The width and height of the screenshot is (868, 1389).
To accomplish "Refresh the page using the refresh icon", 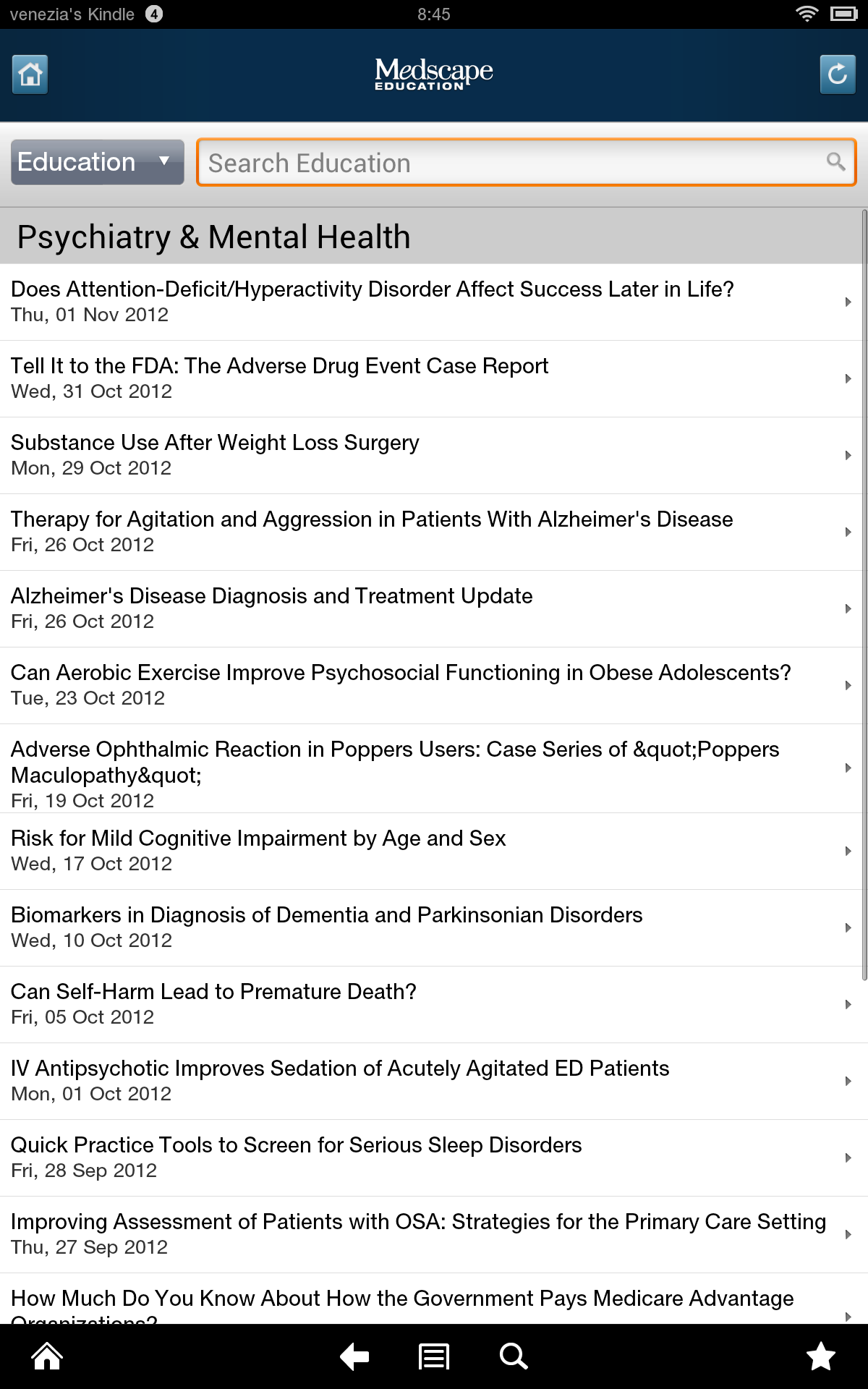I will (837, 75).
